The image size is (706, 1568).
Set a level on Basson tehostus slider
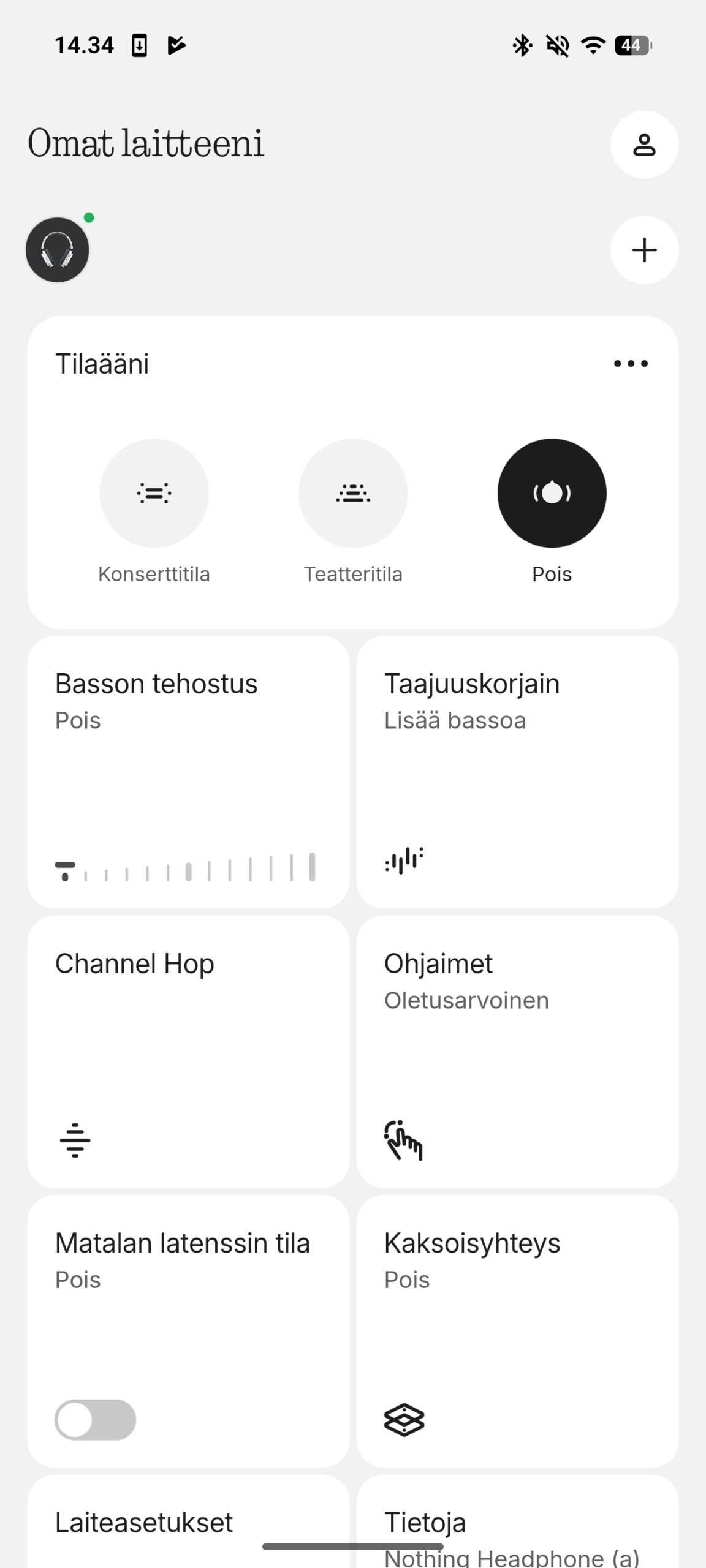[x=189, y=869]
